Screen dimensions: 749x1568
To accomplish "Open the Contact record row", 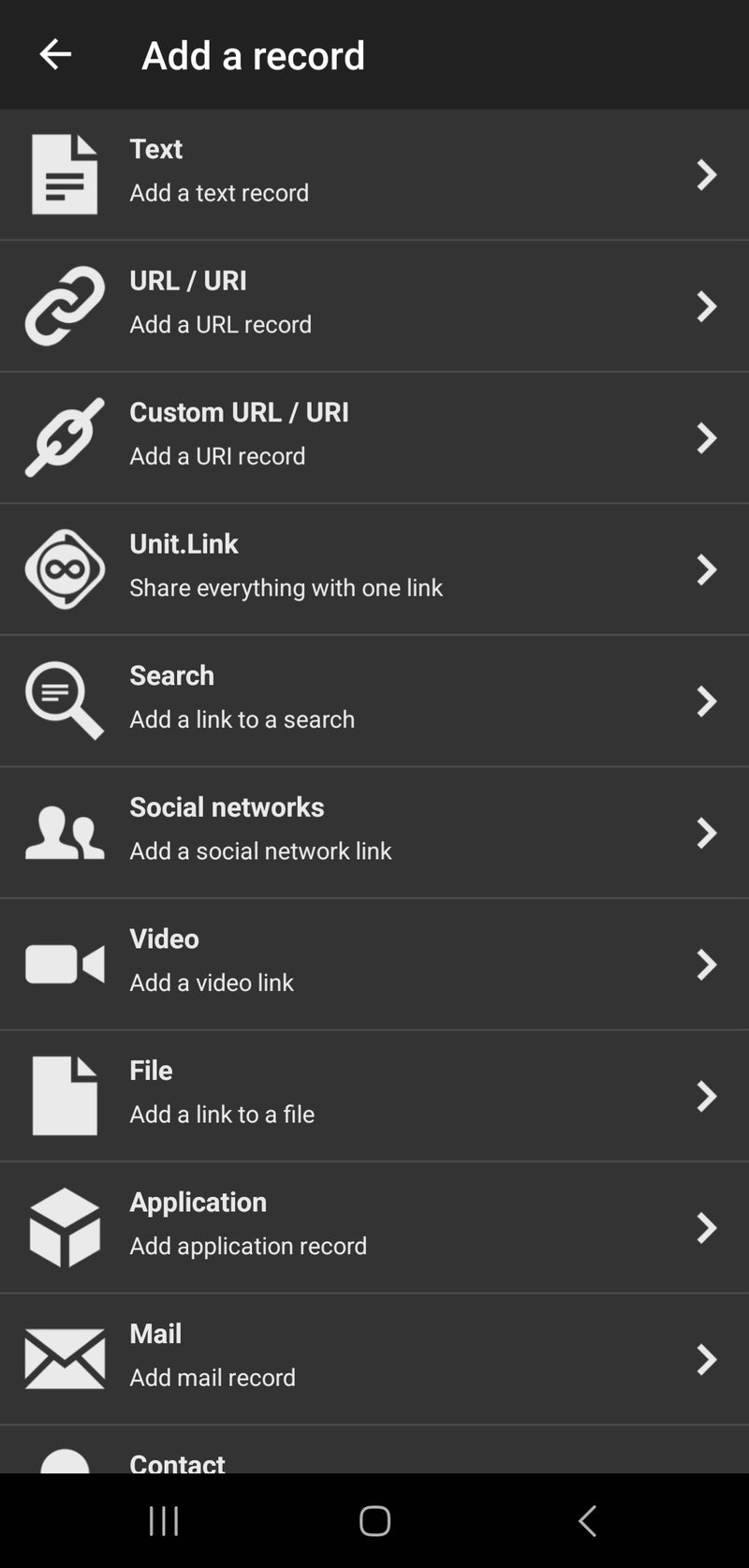I will (x=374, y=1457).
